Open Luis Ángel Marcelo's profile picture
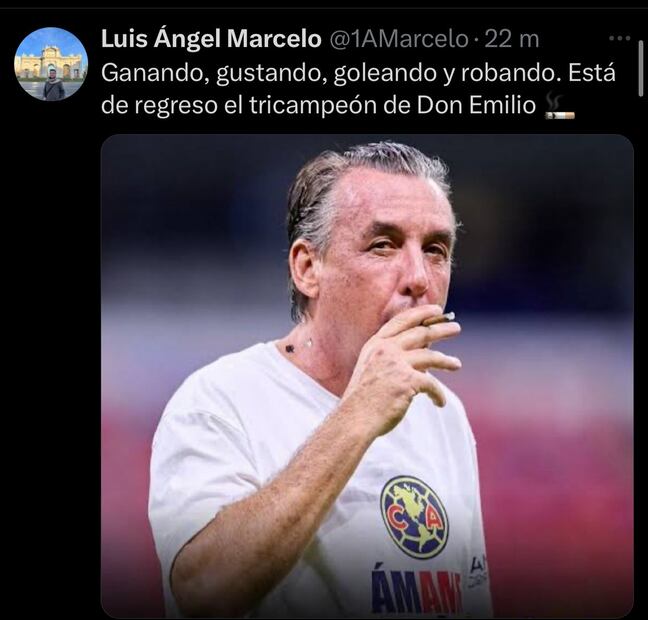This screenshot has width=648, height=620. [51, 64]
